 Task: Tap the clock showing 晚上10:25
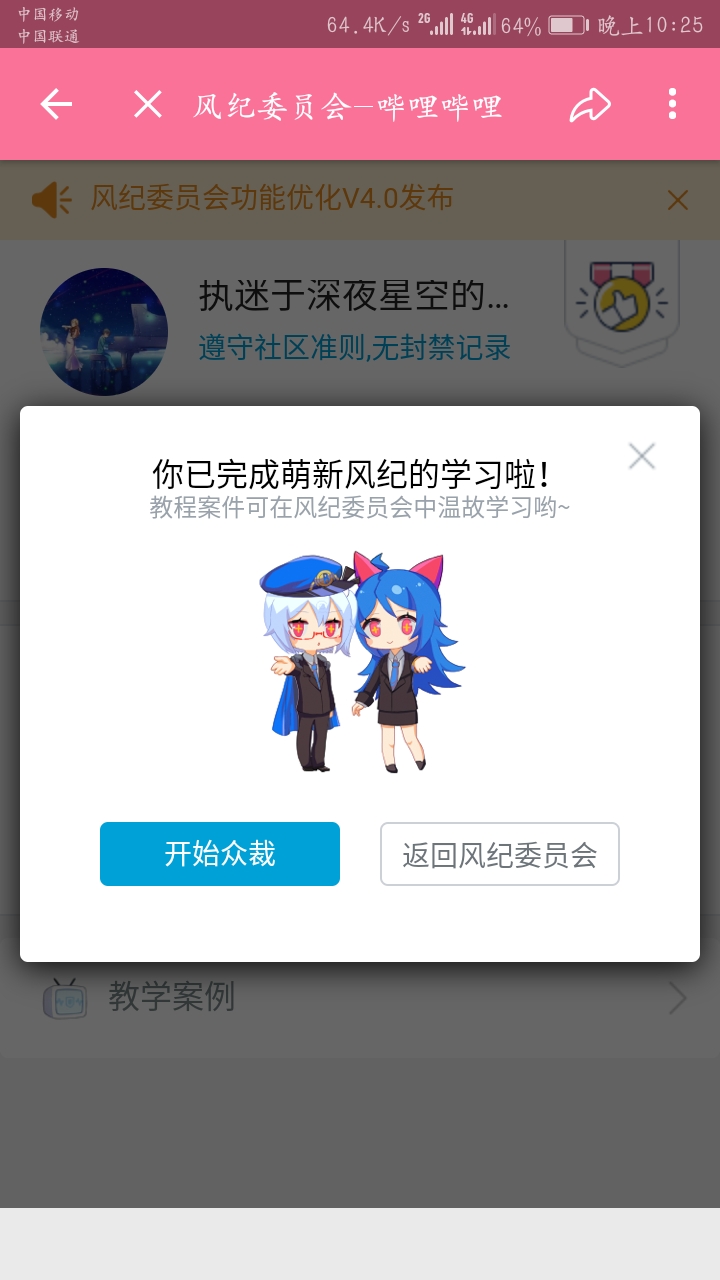[x=654, y=25]
